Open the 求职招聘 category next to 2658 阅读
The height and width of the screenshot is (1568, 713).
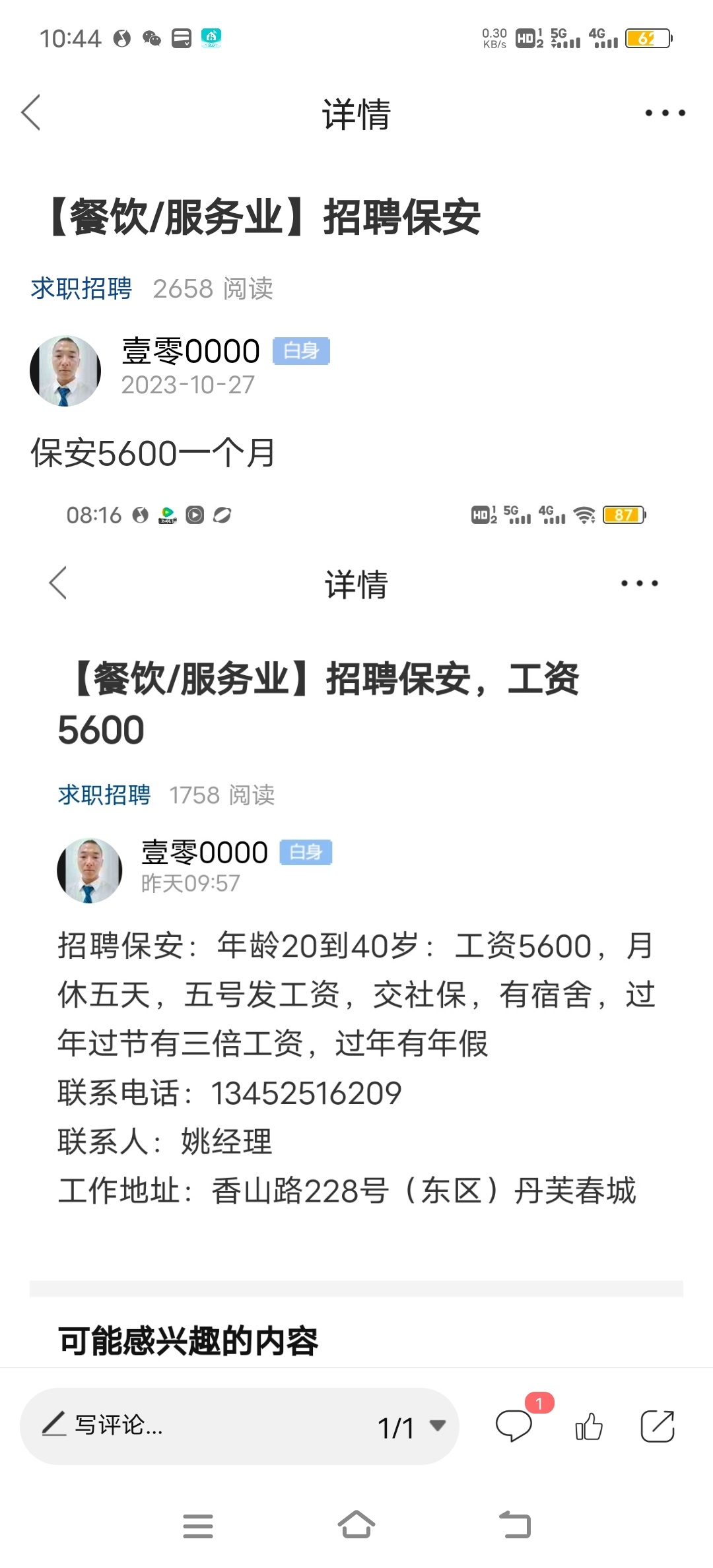point(81,288)
